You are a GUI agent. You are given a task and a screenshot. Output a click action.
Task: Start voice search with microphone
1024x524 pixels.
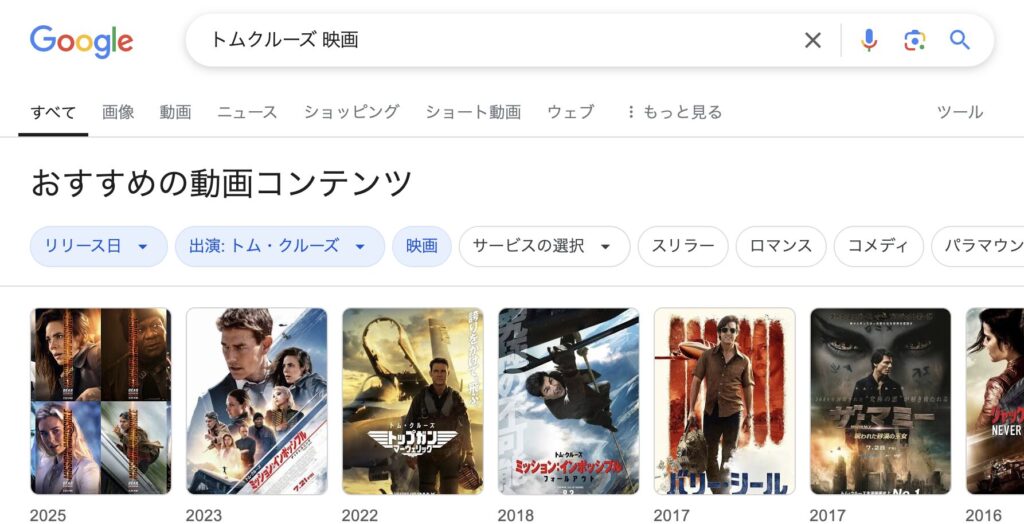pos(869,40)
